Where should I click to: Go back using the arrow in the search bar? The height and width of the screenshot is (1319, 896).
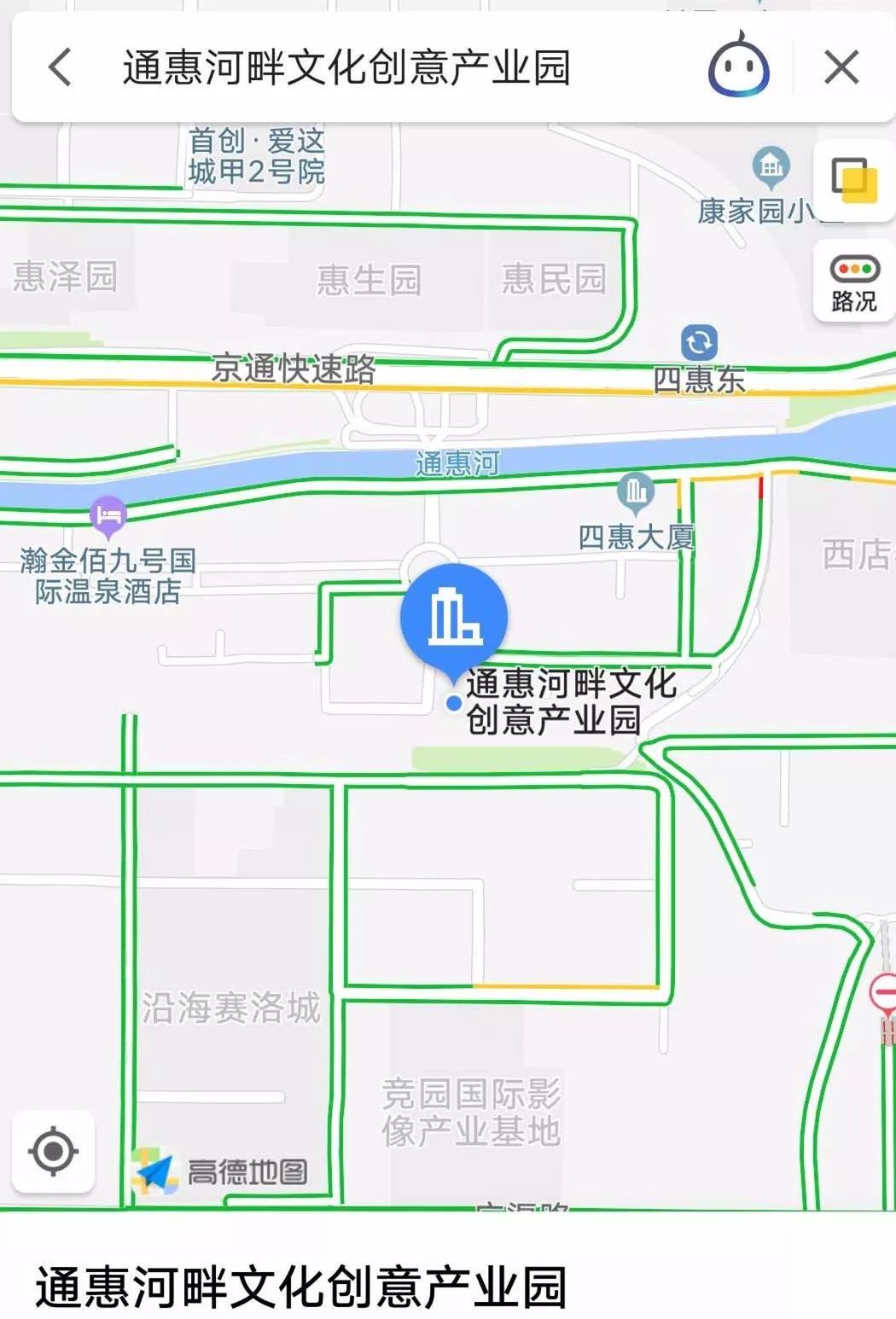pos(60,67)
